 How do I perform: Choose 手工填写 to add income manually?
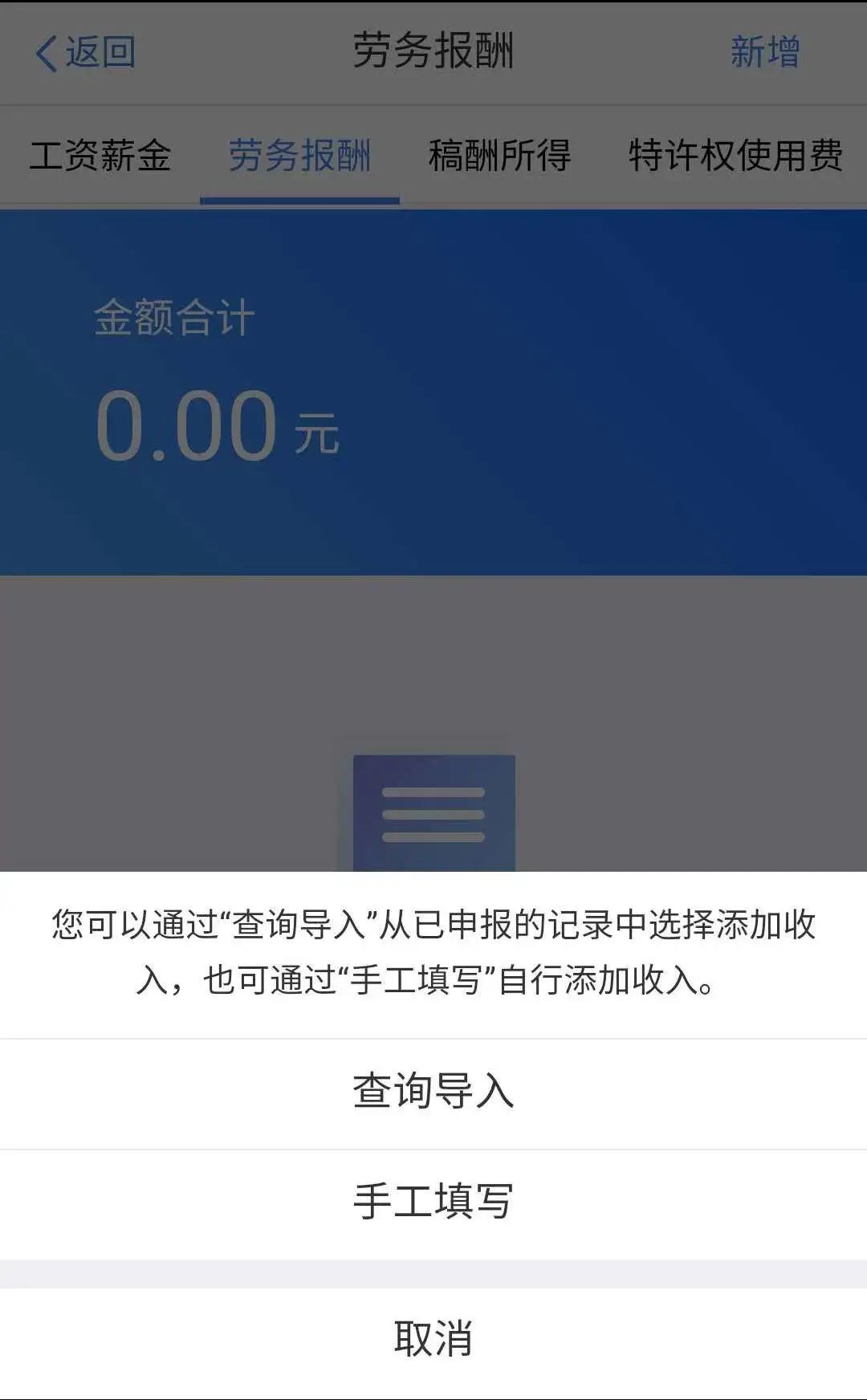pos(433,1204)
